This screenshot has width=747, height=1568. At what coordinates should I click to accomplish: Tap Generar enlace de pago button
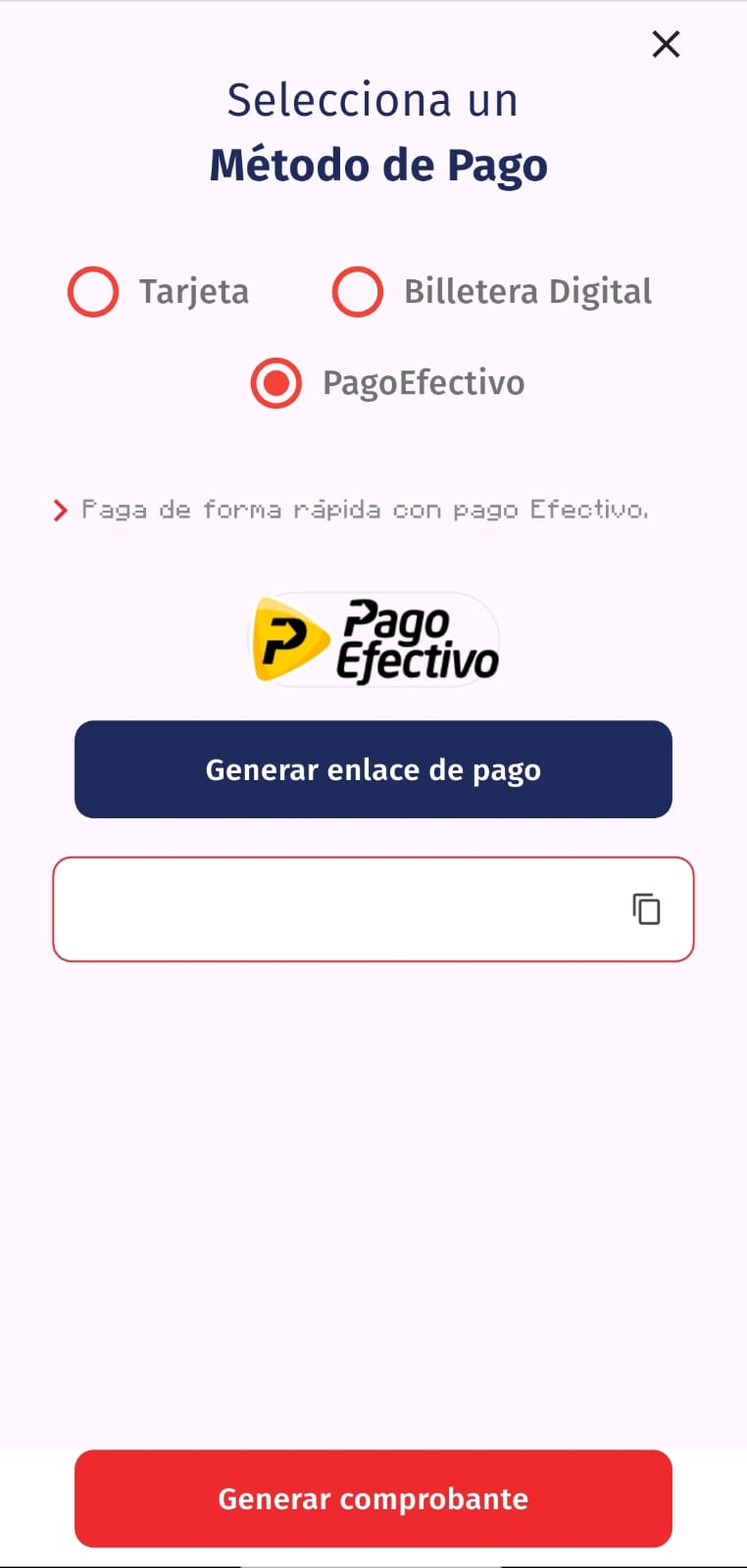tap(373, 769)
